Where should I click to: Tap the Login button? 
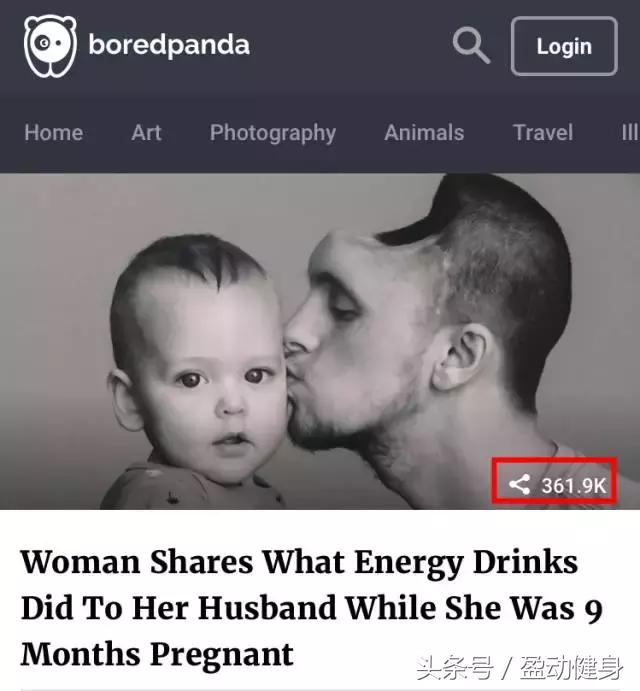tap(564, 46)
